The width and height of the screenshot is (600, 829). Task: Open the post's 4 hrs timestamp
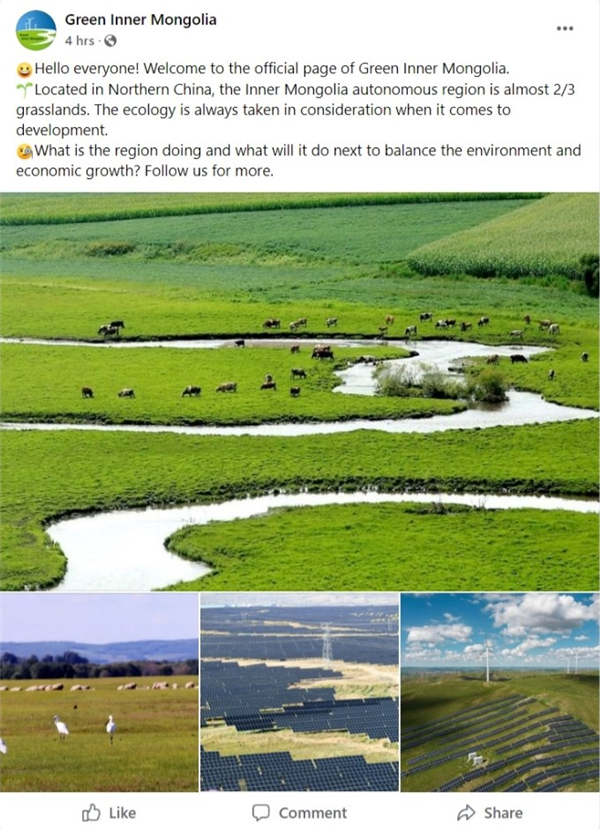pos(79,41)
